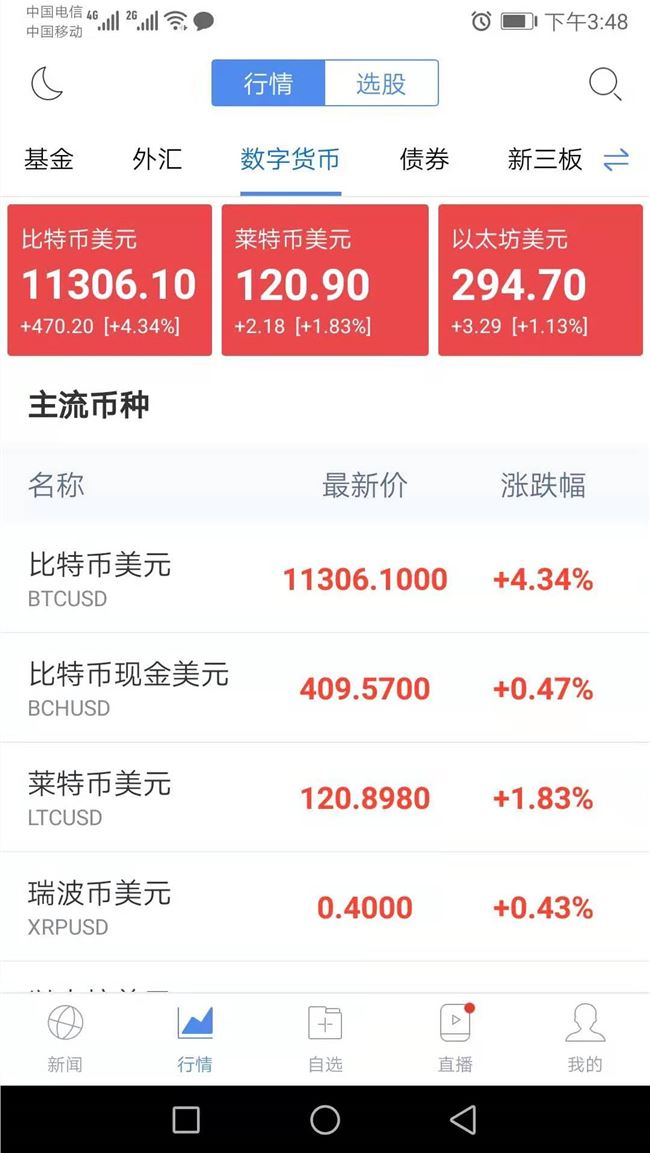Open the LTCUSD list row

click(325, 798)
